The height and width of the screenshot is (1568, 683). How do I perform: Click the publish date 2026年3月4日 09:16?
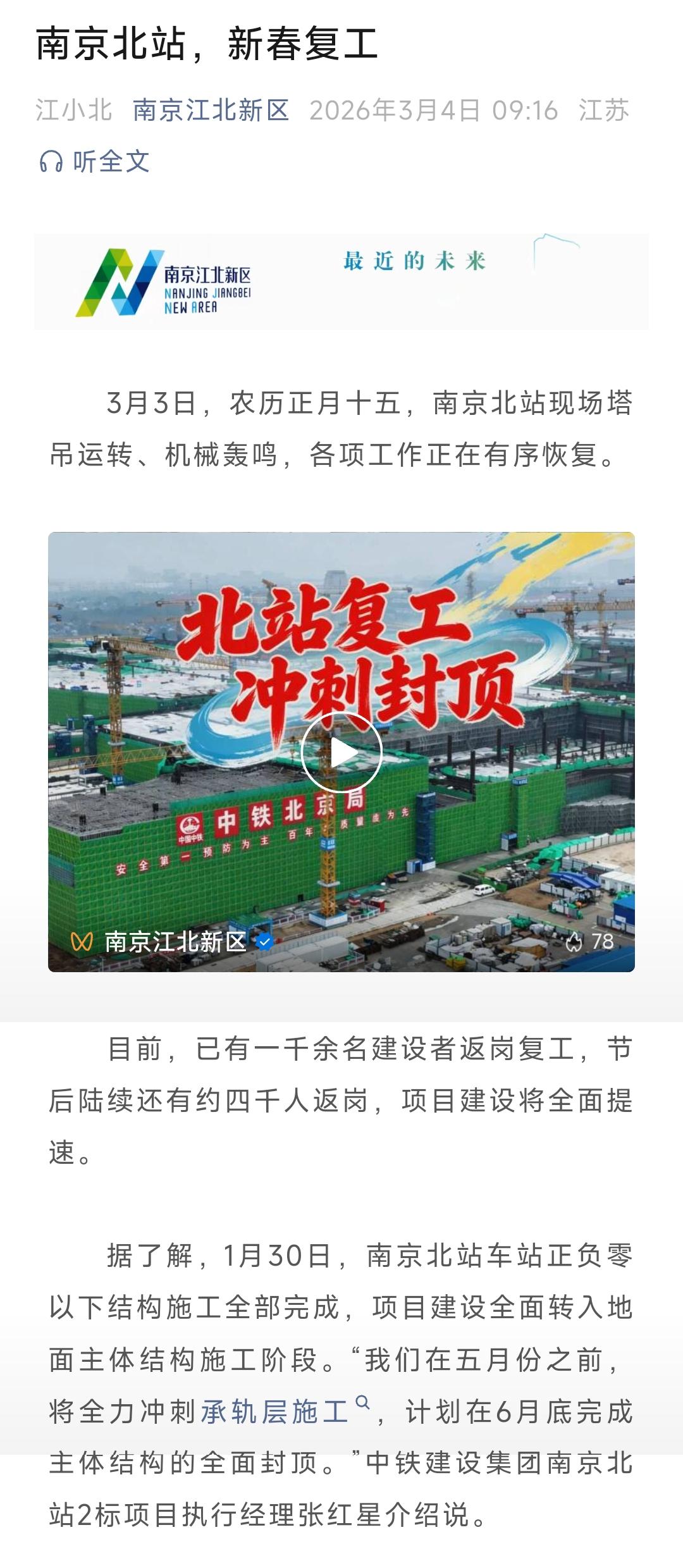433,109
